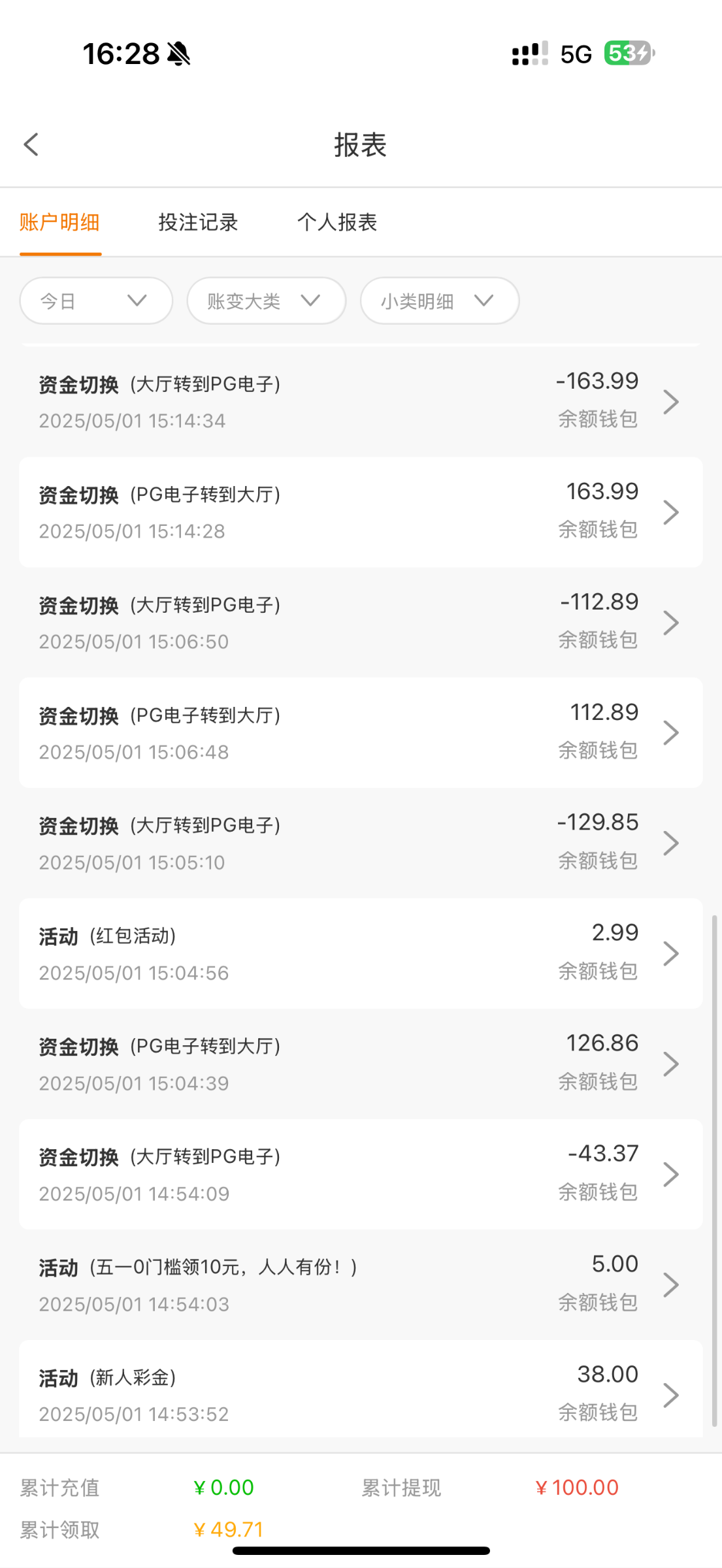Screen dimensions: 722x1568
Task: View the 163.99 record at 15:14:28
Action: (361, 512)
